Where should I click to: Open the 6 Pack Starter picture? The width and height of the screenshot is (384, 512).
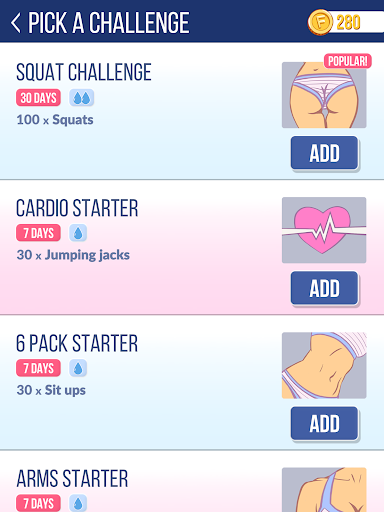[x=324, y=365]
